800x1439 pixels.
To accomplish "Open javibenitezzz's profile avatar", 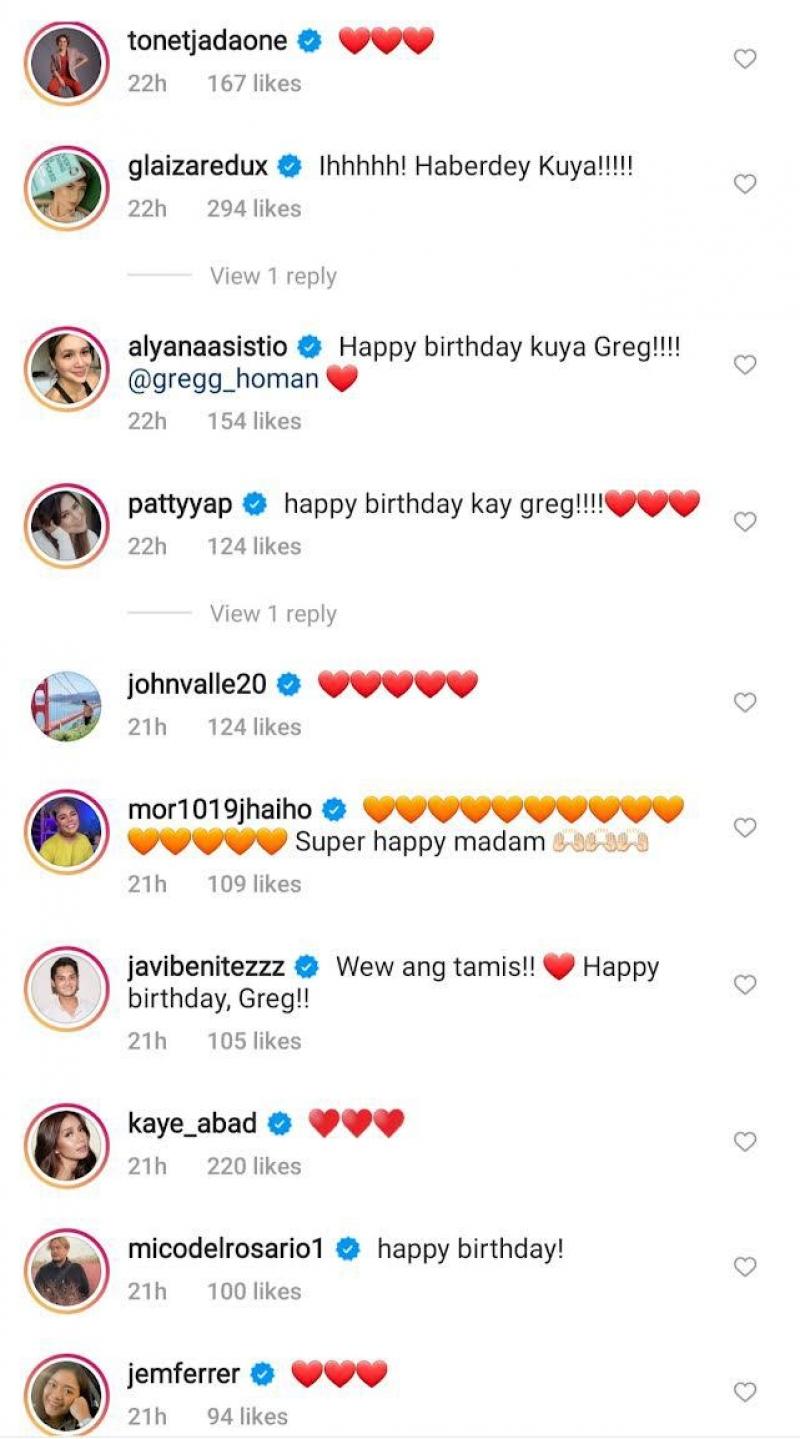I will pos(66,987).
